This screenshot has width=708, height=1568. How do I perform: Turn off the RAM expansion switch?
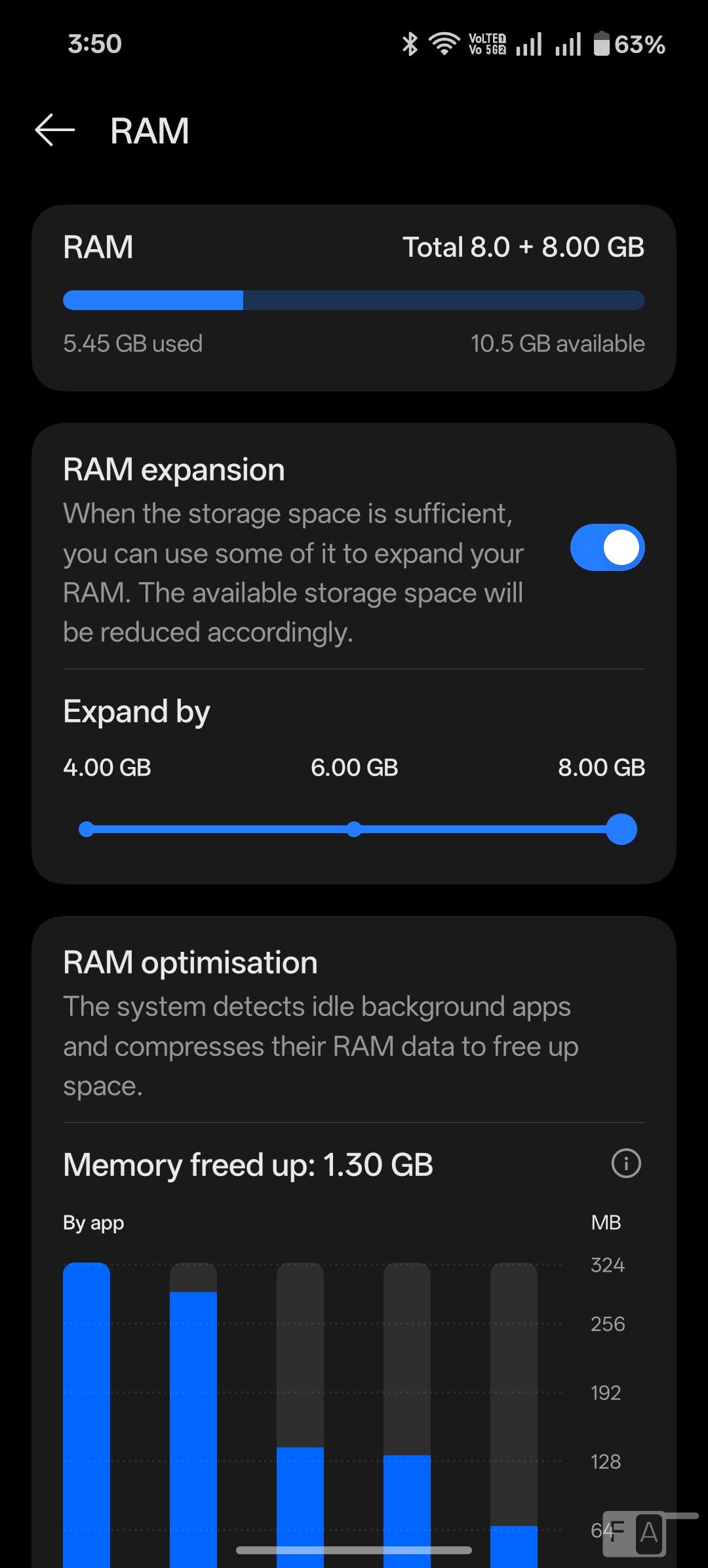(x=607, y=547)
